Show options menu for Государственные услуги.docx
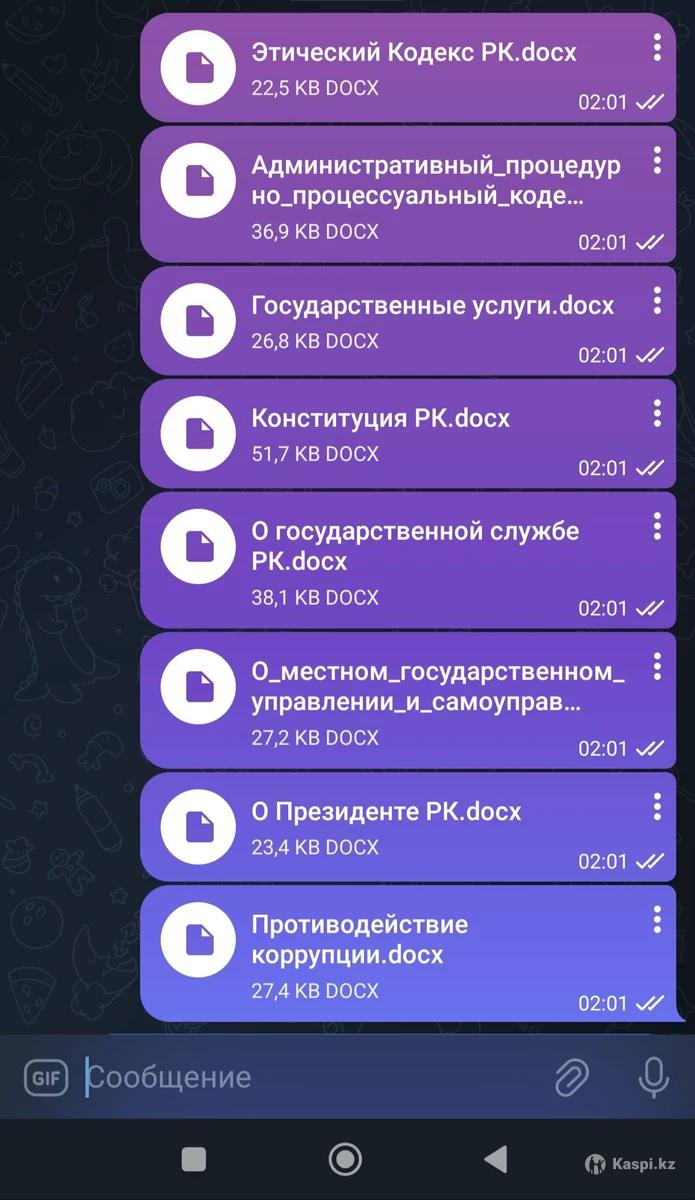 click(x=657, y=300)
